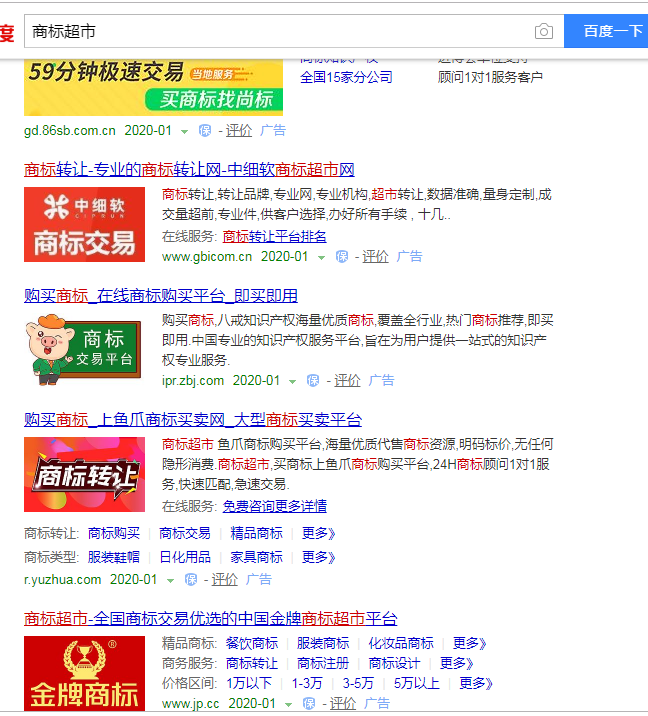The width and height of the screenshot is (648, 716).
Task: Choose the 餐饮商标 link
Action: (252, 643)
